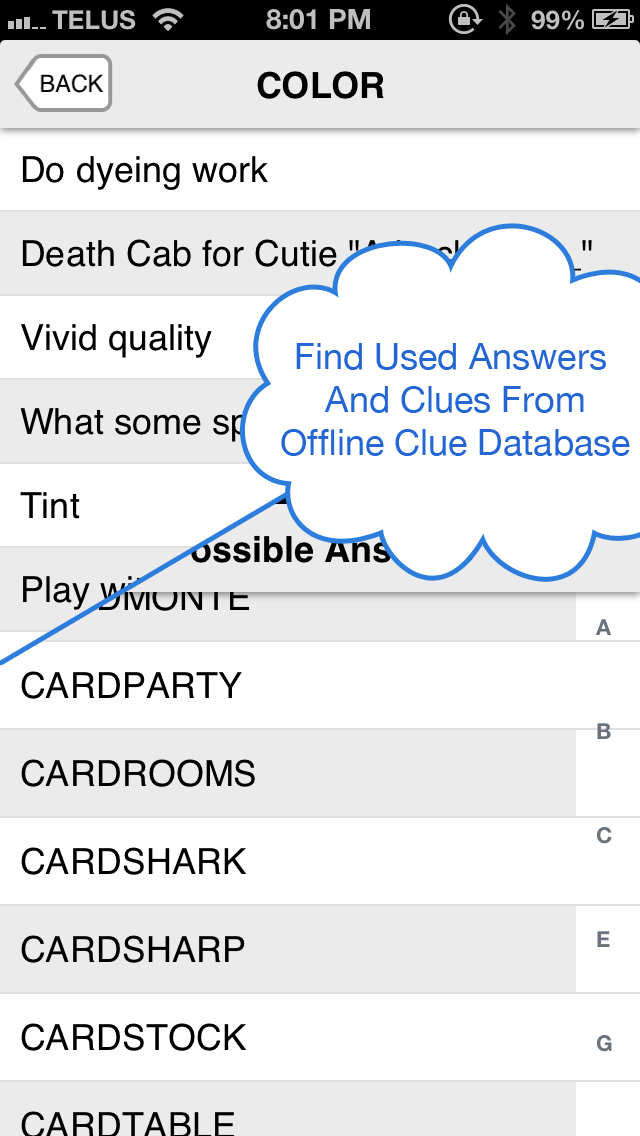Screen dimensions: 640x1136
Task: Choose CARDSHARP from the list
Action: (x=288, y=950)
